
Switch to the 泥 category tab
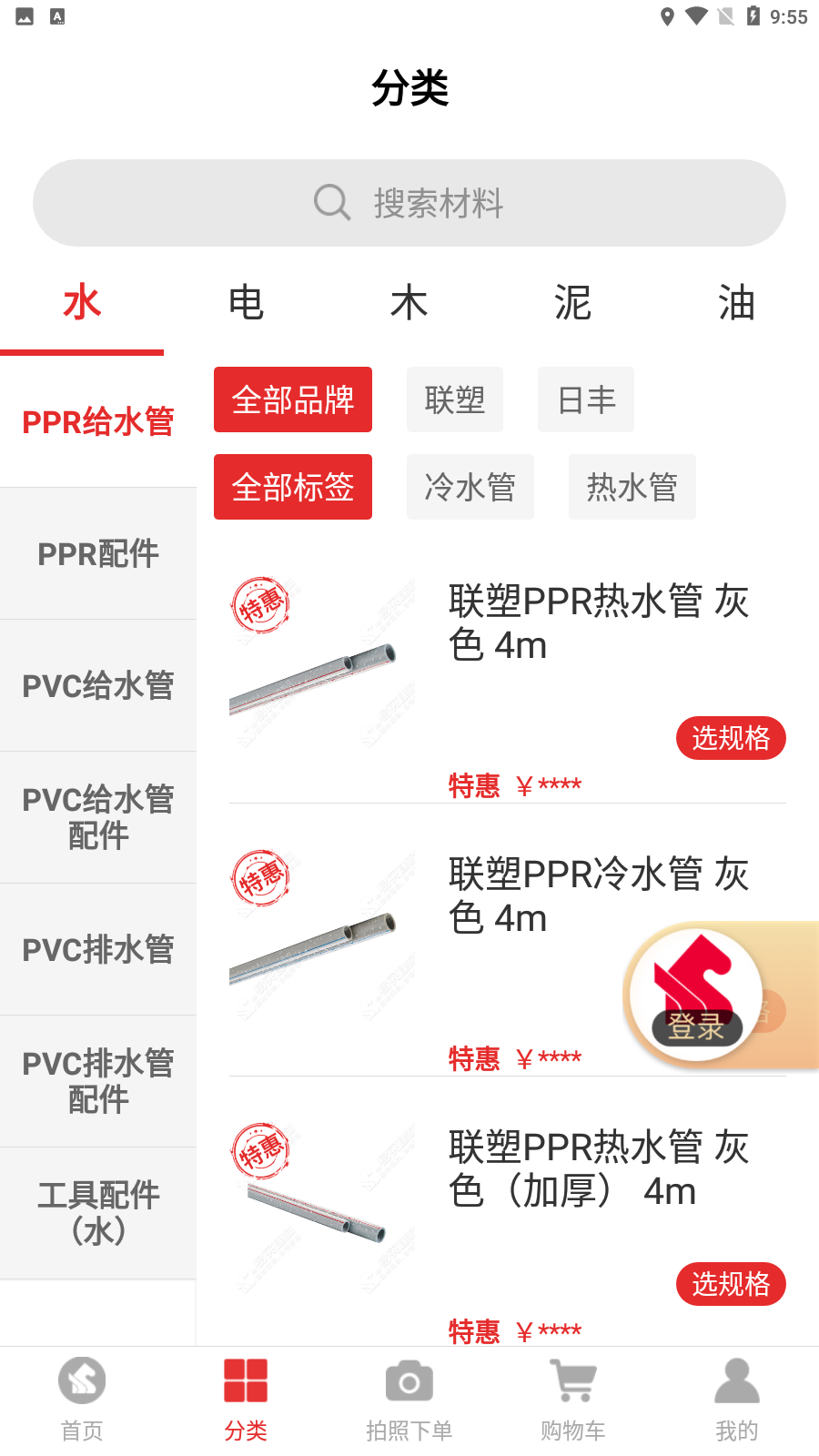571,302
